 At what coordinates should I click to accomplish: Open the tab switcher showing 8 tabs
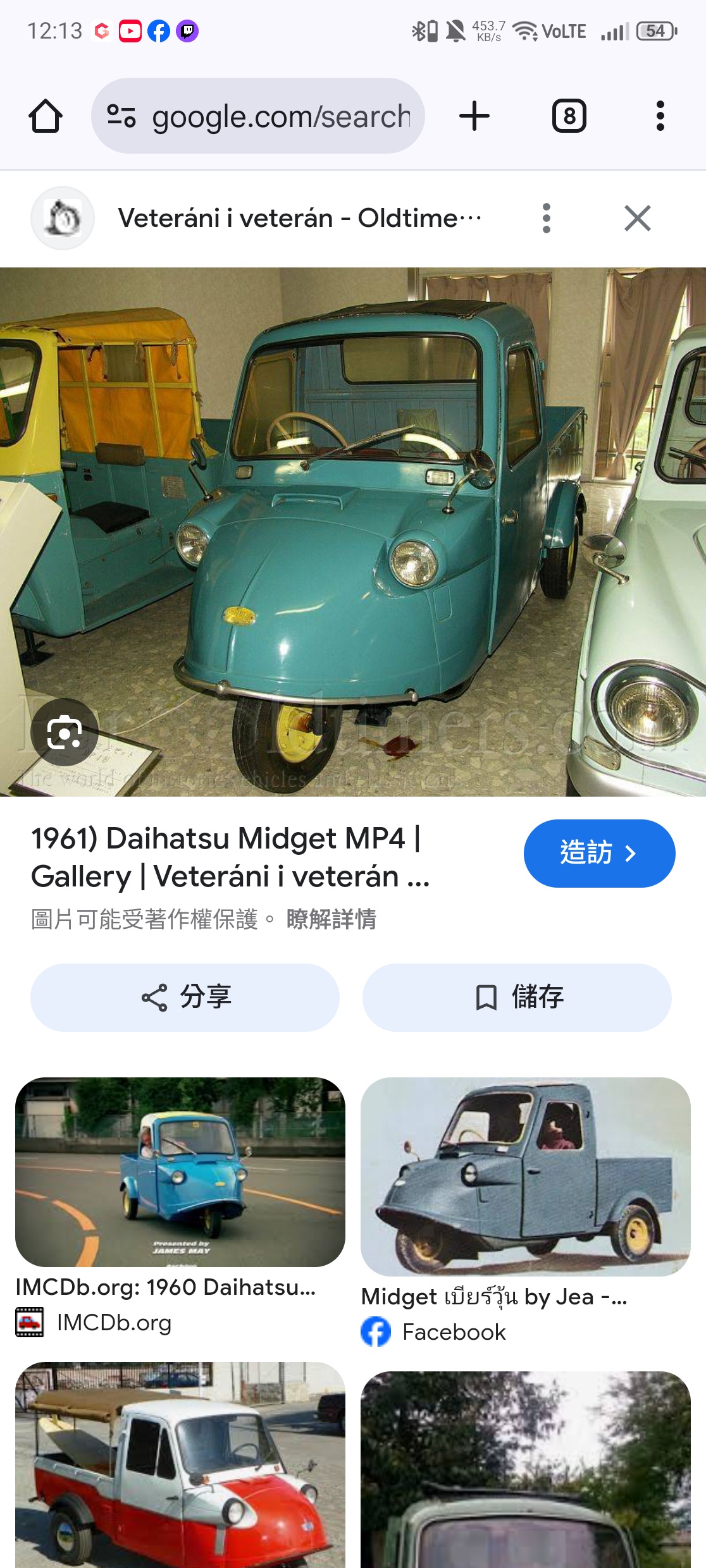point(569,116)
